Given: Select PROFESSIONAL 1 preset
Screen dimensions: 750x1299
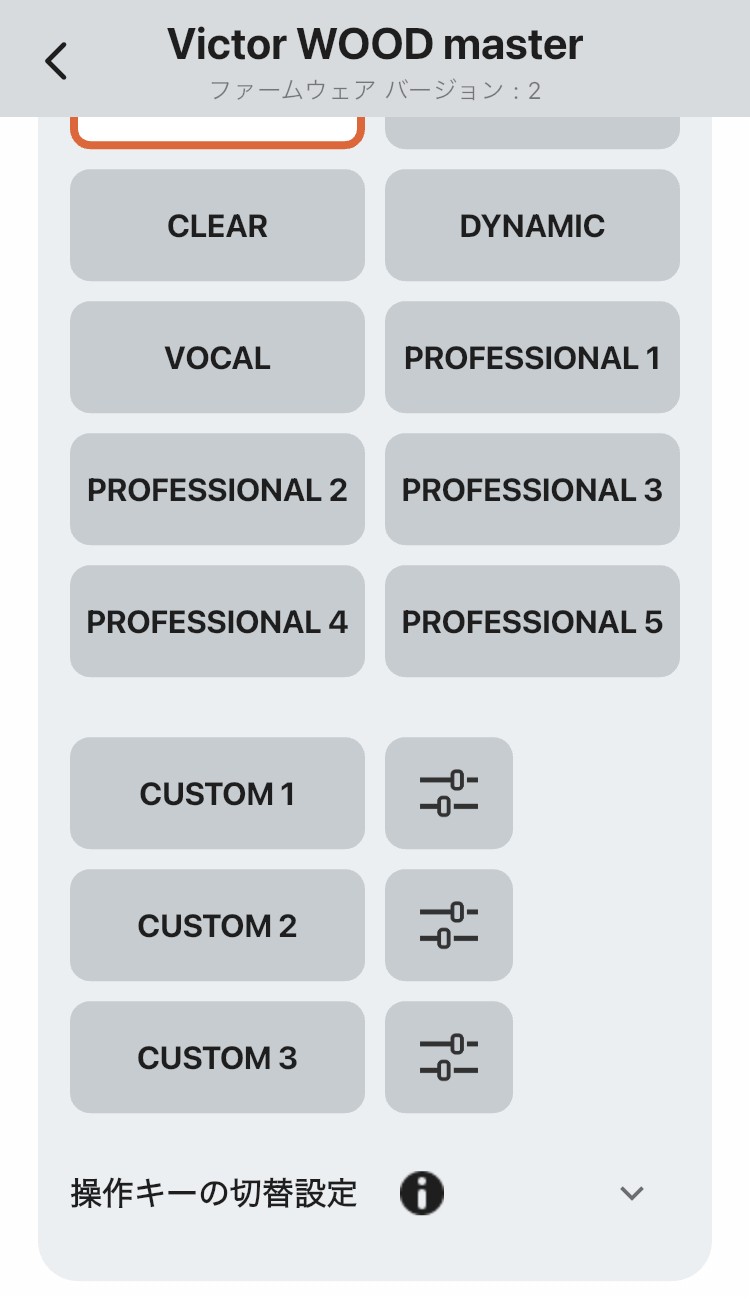Looking at the screenshot, I should click(532, 358).
